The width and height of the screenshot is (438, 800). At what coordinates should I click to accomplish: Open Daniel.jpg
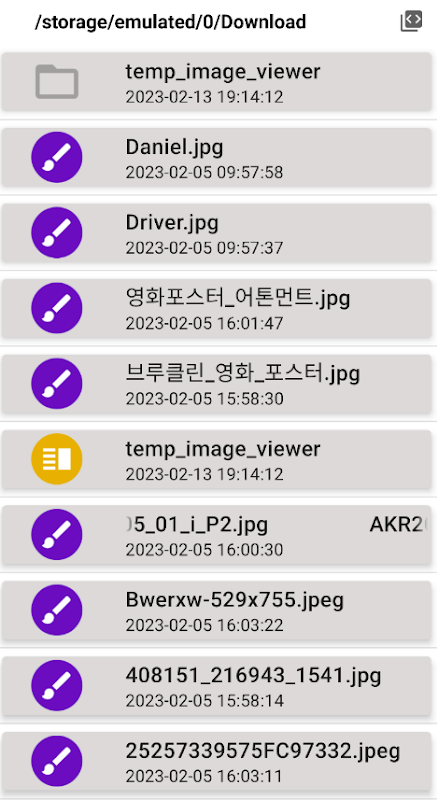coord(216,157)
